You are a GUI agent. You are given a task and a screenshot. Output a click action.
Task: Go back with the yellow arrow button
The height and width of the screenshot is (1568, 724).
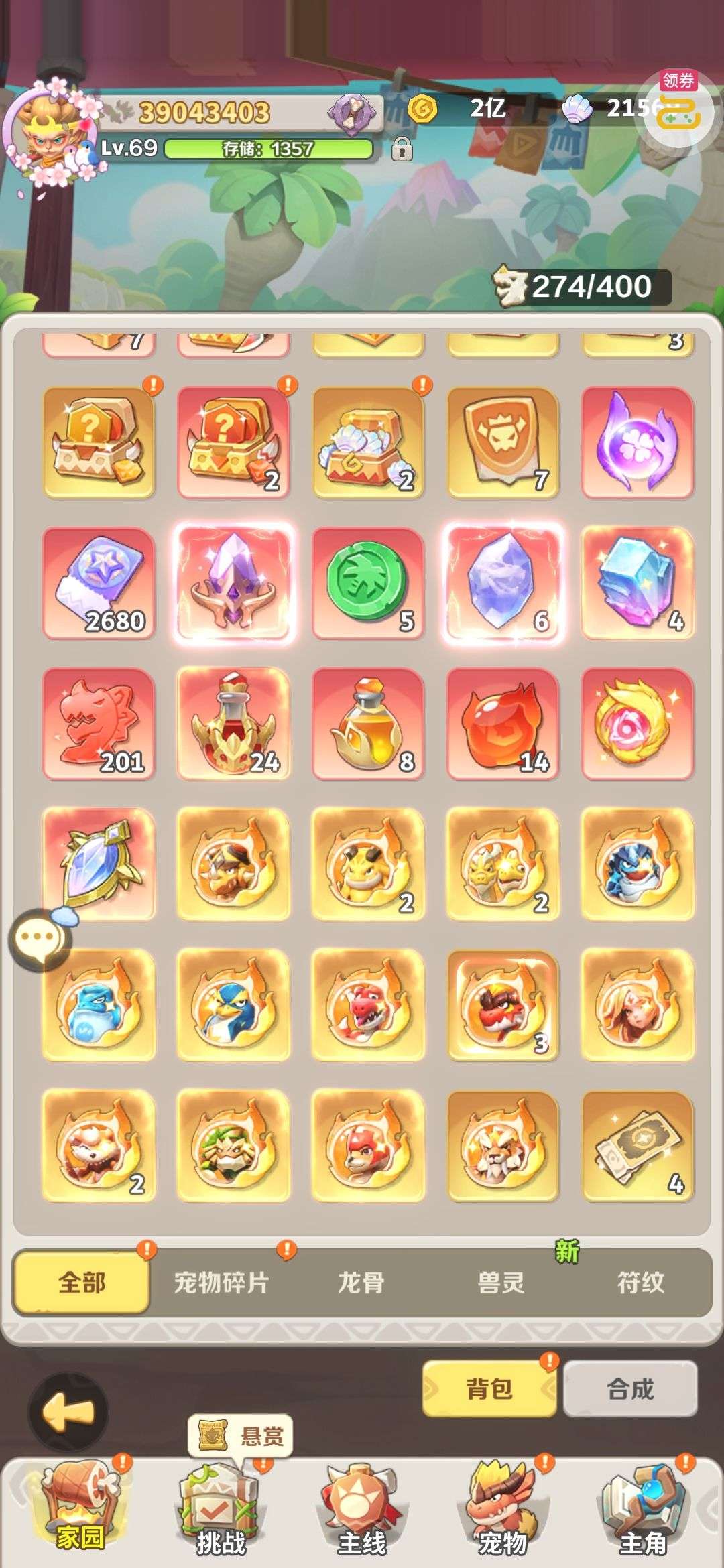tap(68, 1412)
